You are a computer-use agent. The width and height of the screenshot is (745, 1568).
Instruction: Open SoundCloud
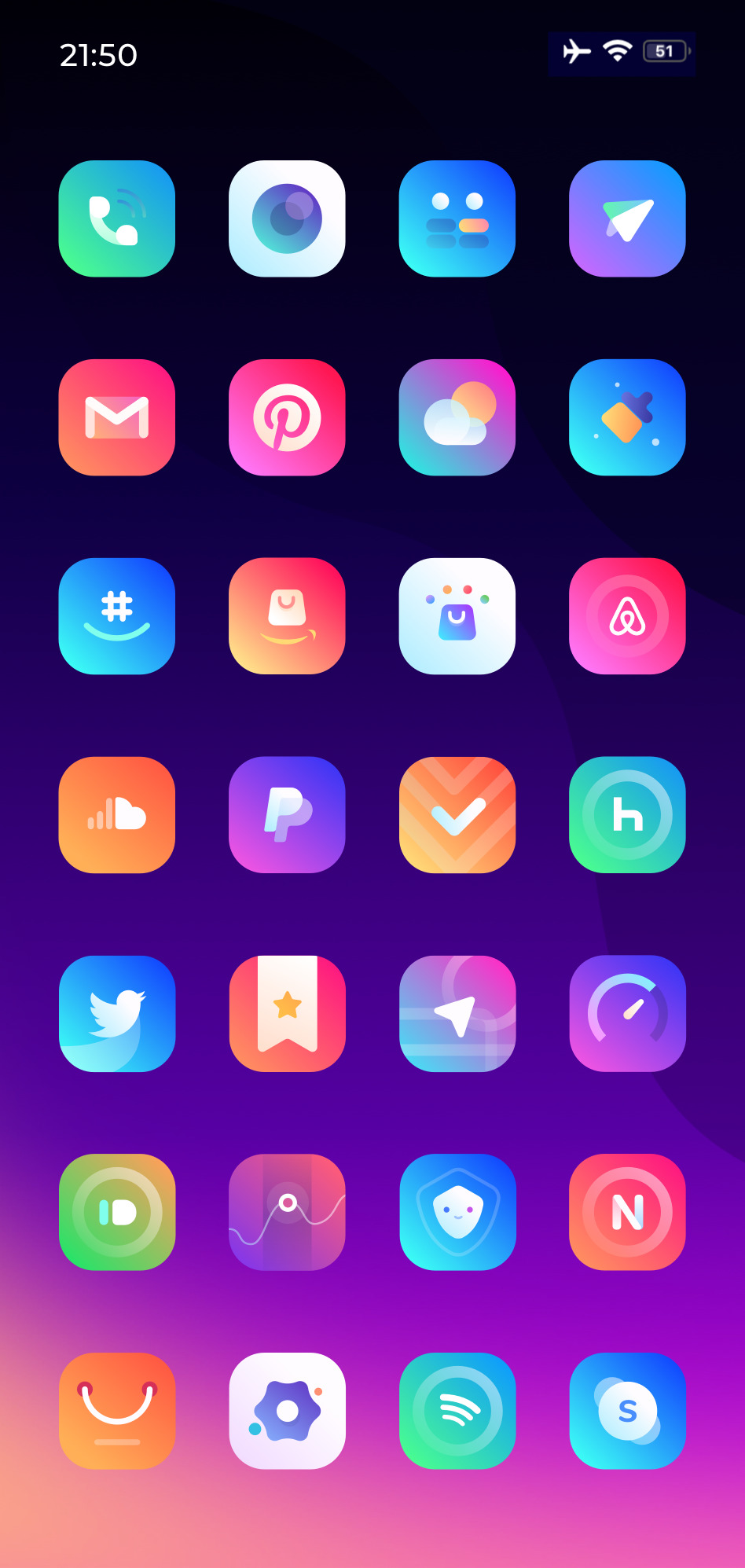pyautogui.click(x=117, y=815)
